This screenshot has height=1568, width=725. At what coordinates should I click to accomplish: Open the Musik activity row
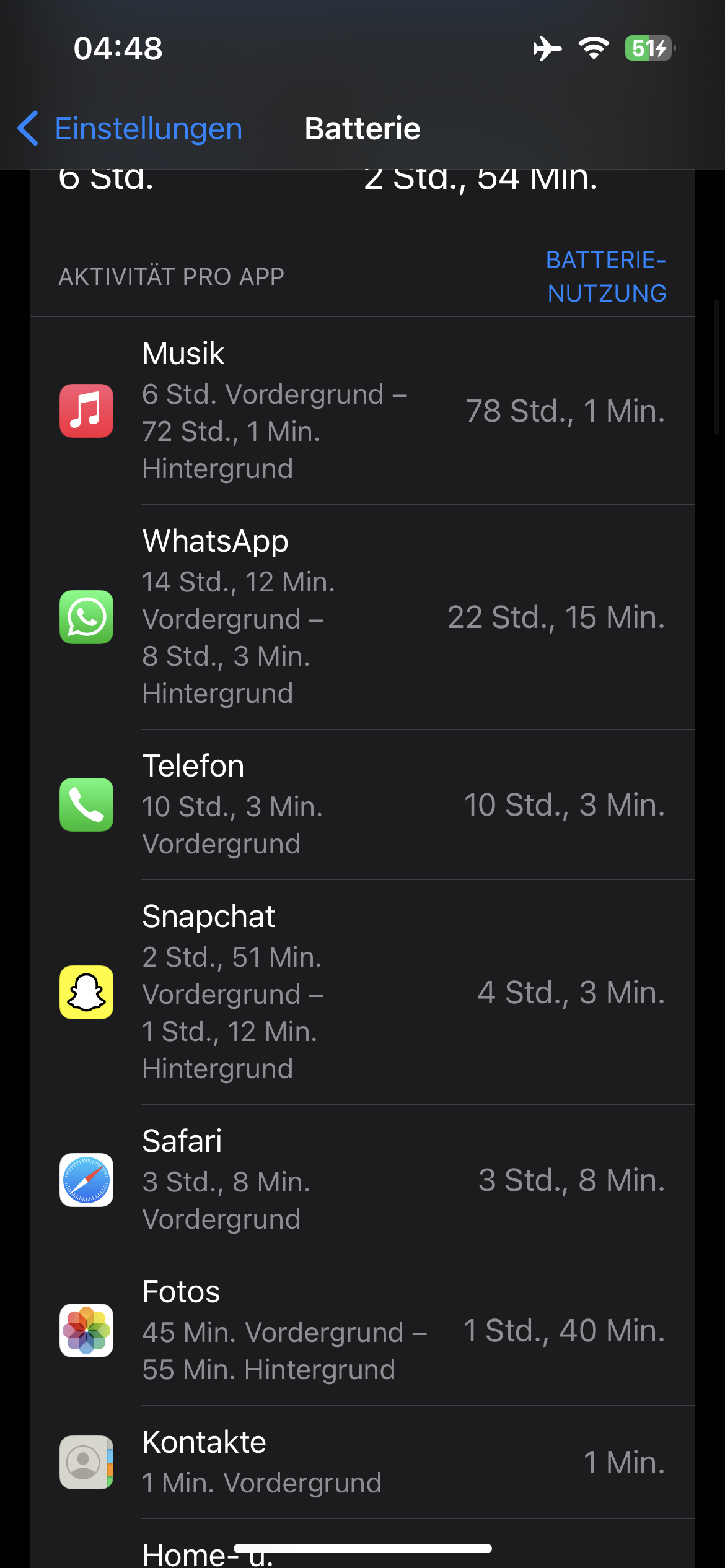coord(362,411)
